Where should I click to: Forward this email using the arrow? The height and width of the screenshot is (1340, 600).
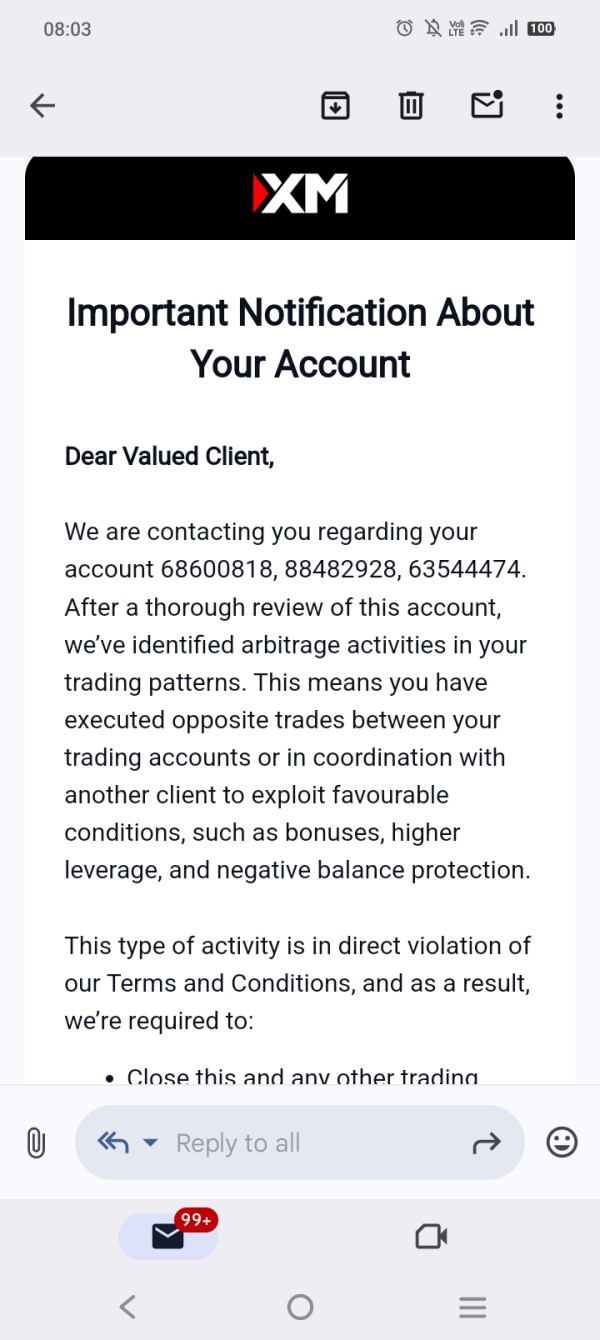486,1143
